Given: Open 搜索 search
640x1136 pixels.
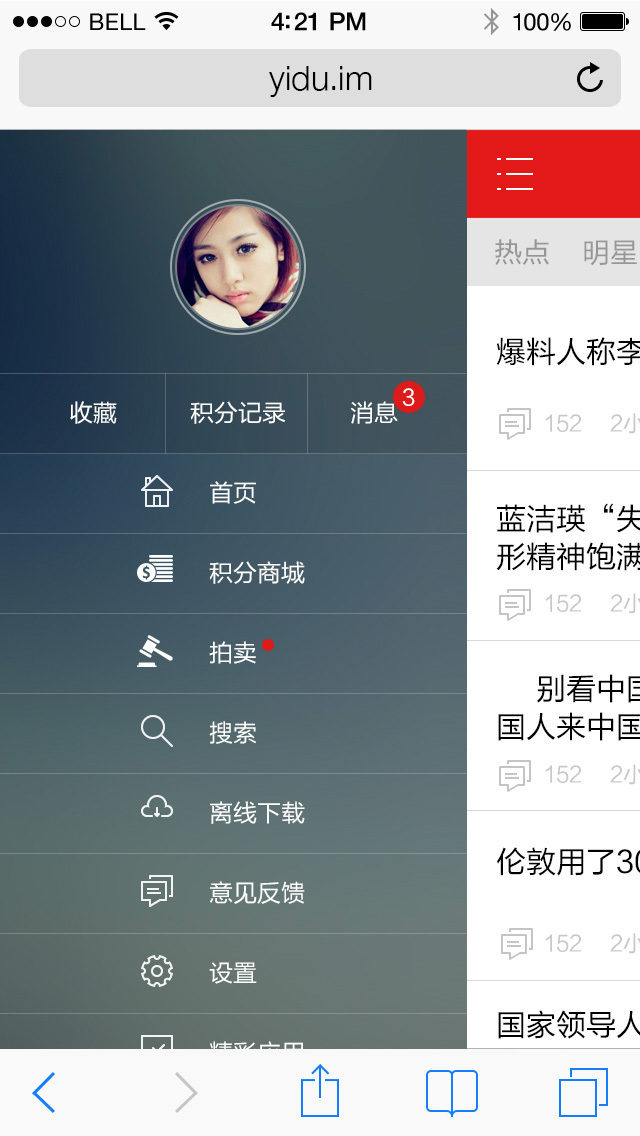Looking at the screenshot, I should [232, 733].
